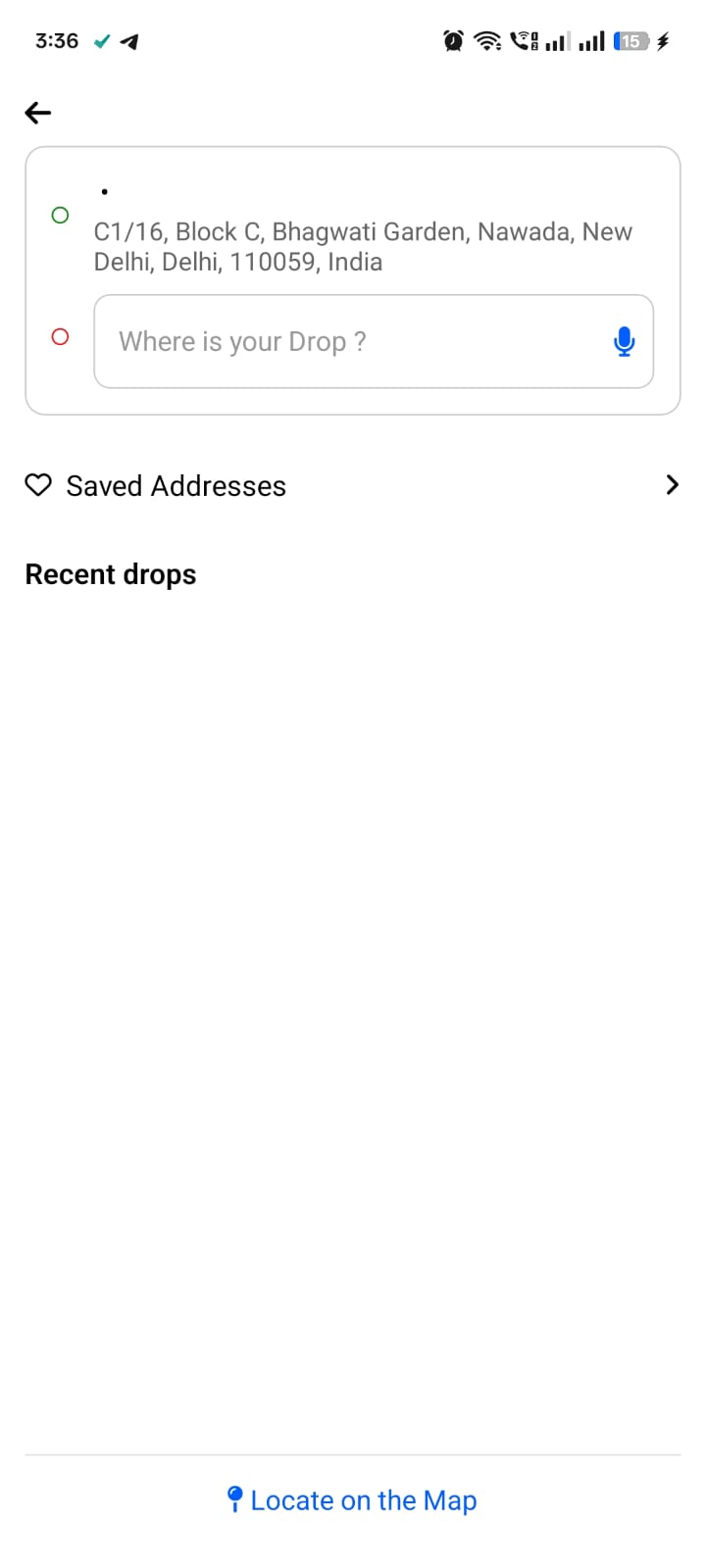This screenshot has width=706, height=1568.
Task: Tap the checkmark icon beside the time
Action: (101, 41)
